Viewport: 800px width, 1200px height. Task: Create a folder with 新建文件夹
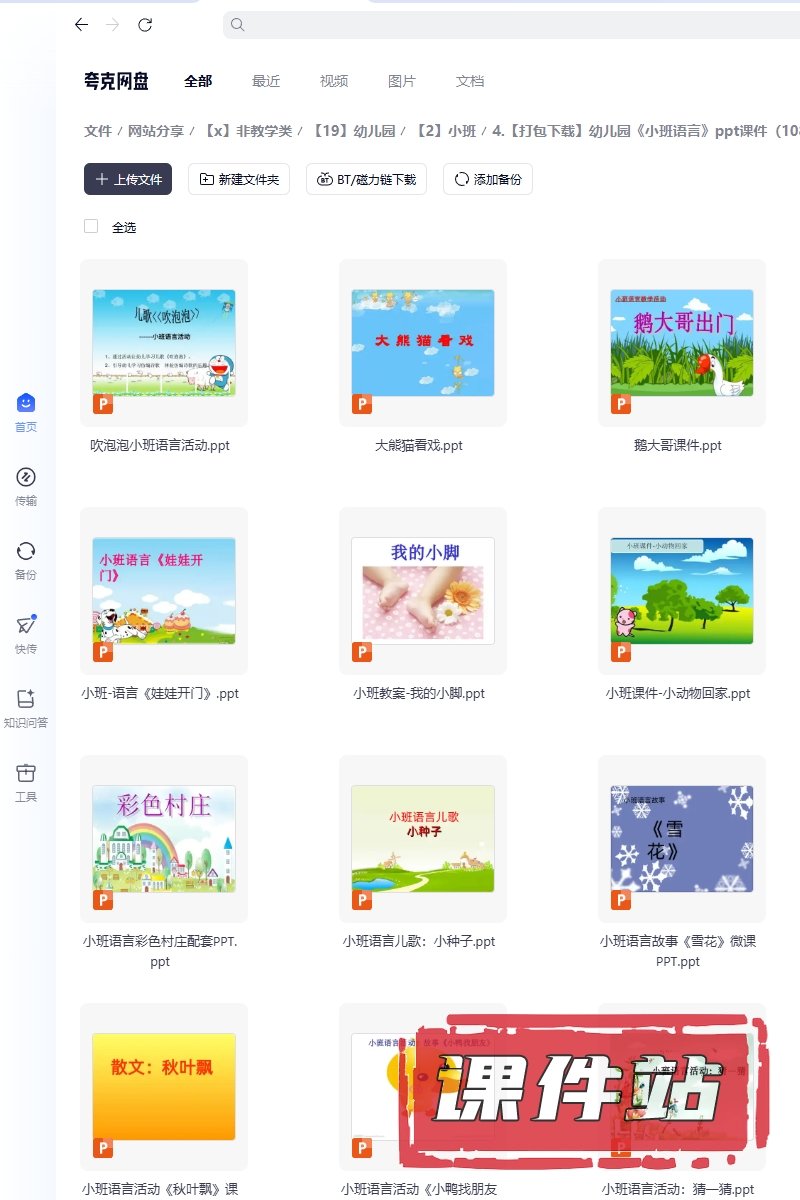(239, 179)
